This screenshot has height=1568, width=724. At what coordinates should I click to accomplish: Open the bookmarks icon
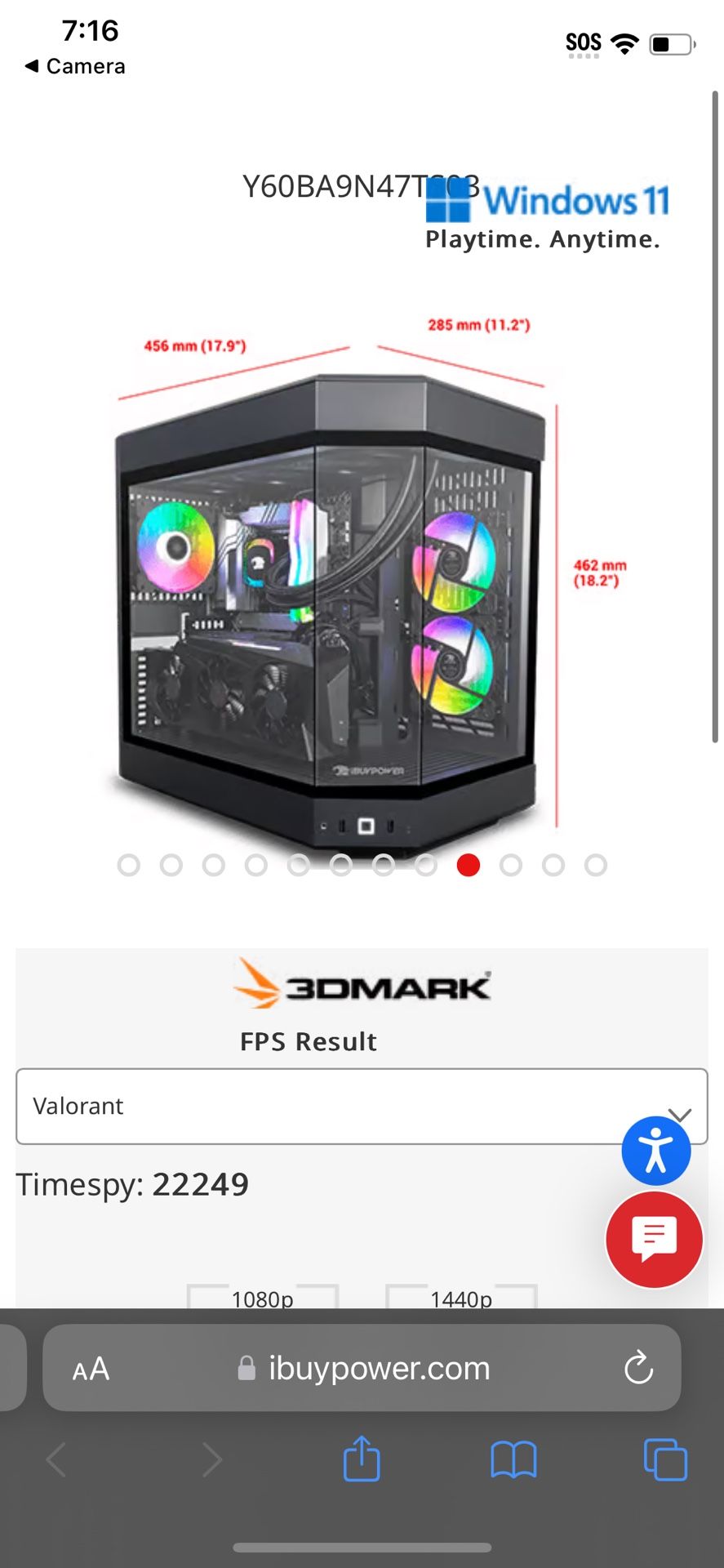point(513,1461)
